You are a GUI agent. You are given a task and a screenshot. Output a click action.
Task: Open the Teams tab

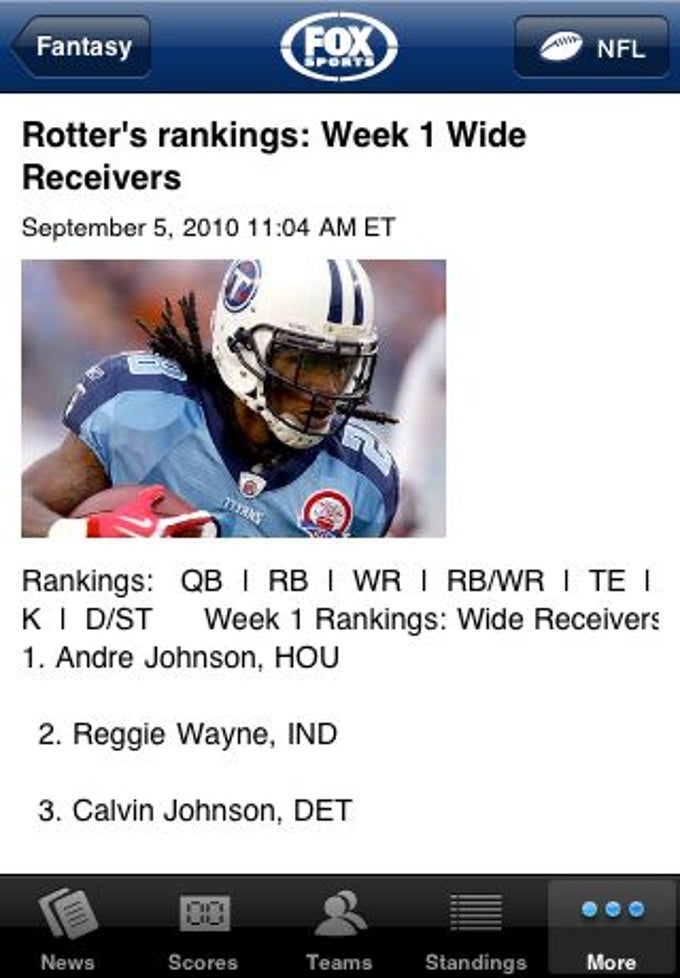click(339, 928)
